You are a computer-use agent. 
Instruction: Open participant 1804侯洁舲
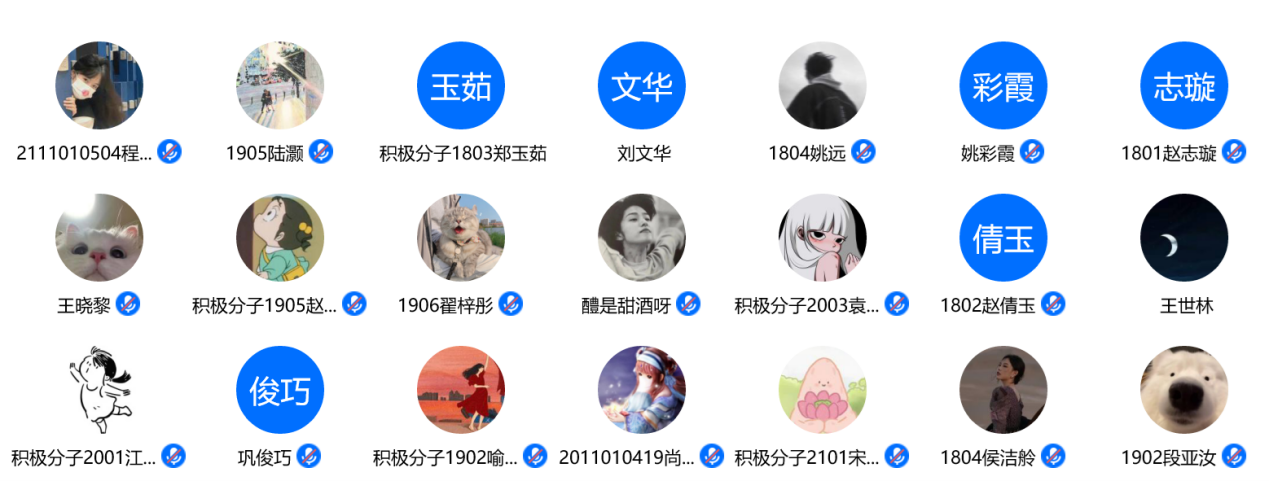pyautogui.click(x=1003, y=390)
